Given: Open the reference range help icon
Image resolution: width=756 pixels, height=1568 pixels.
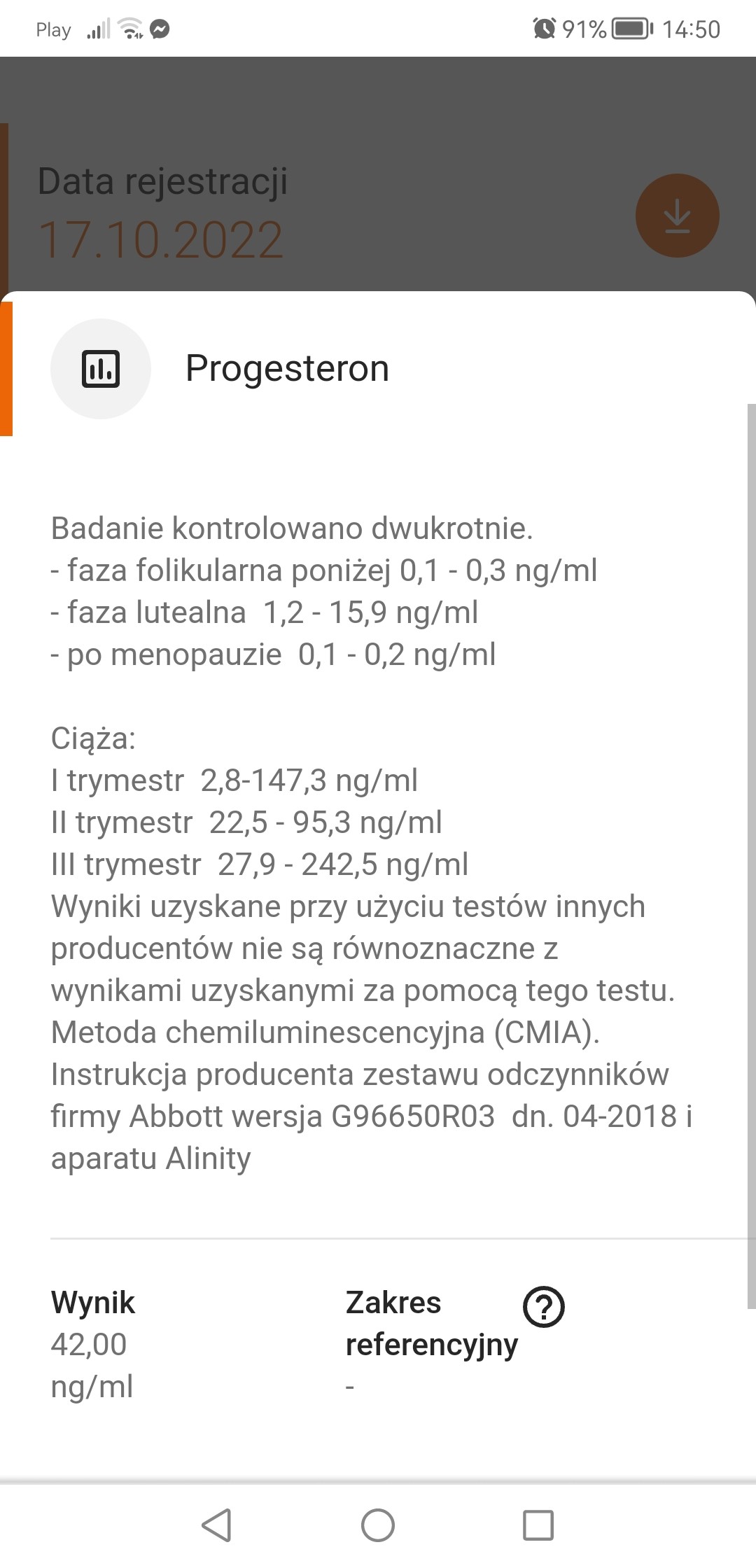Looking at the screenshot, I should click(x=544, y=1306).
